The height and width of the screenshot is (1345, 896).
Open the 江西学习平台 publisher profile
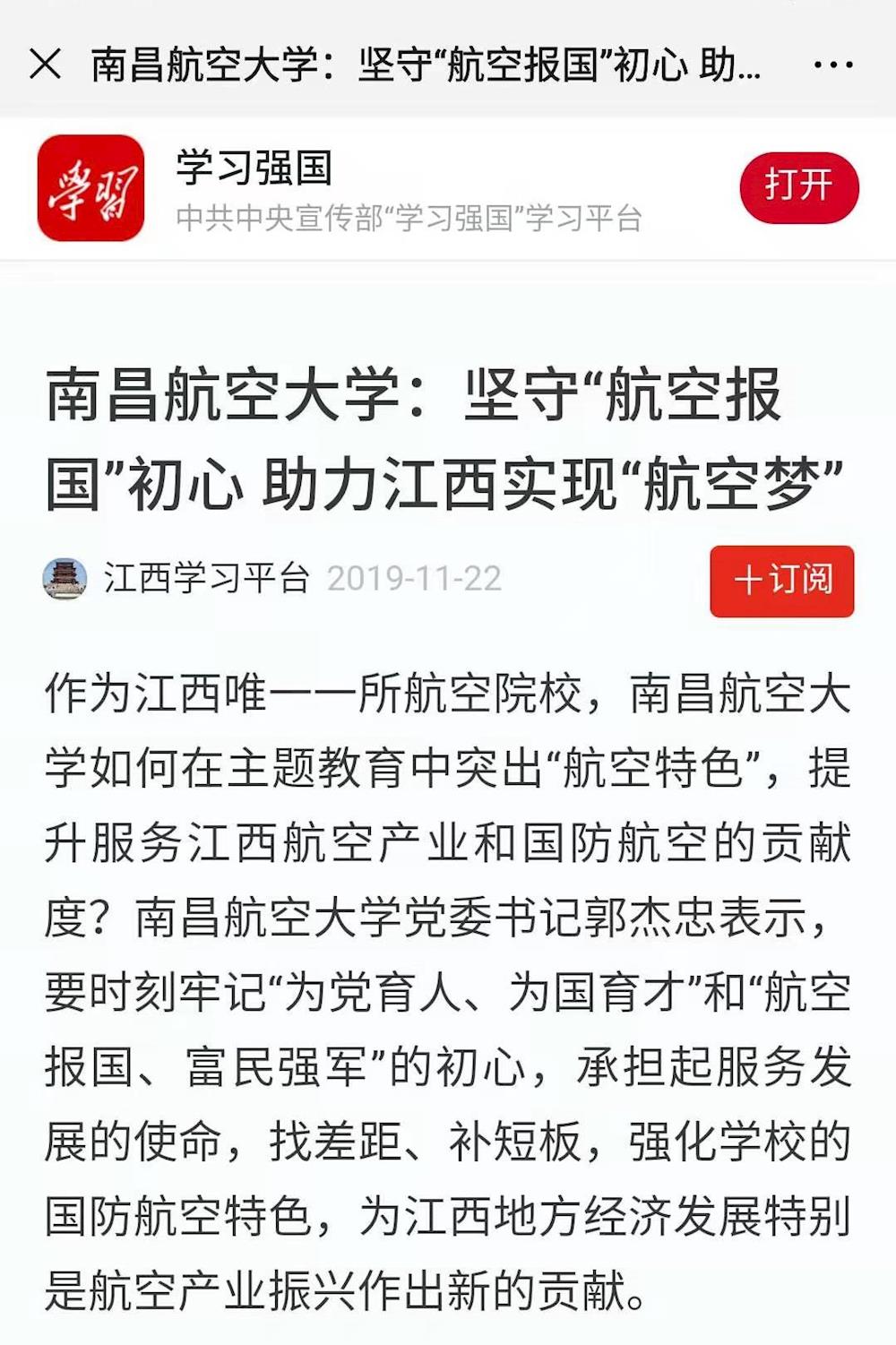205,579
